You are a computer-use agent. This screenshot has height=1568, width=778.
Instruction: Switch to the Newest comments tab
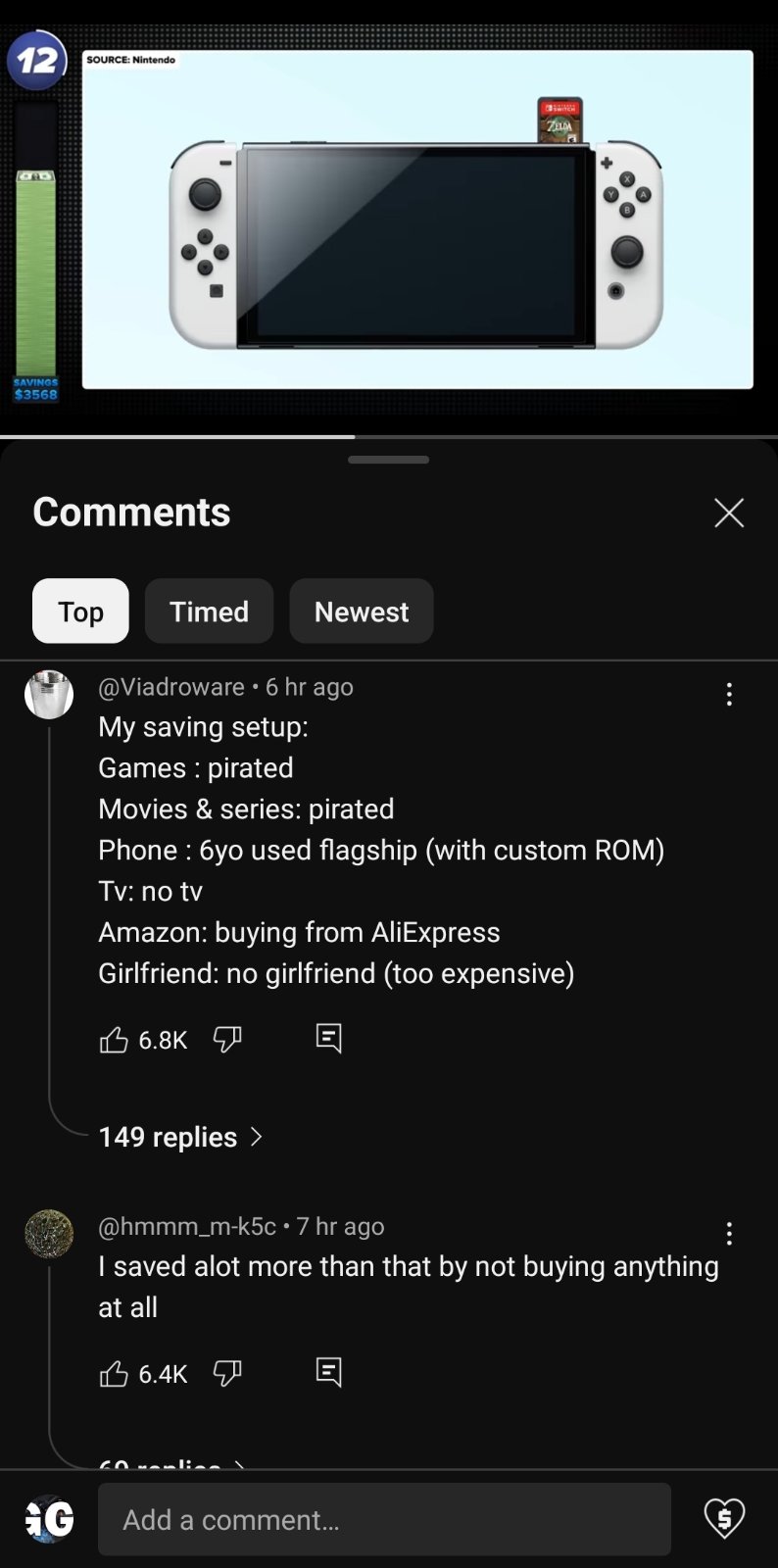[x=362, y=611]
